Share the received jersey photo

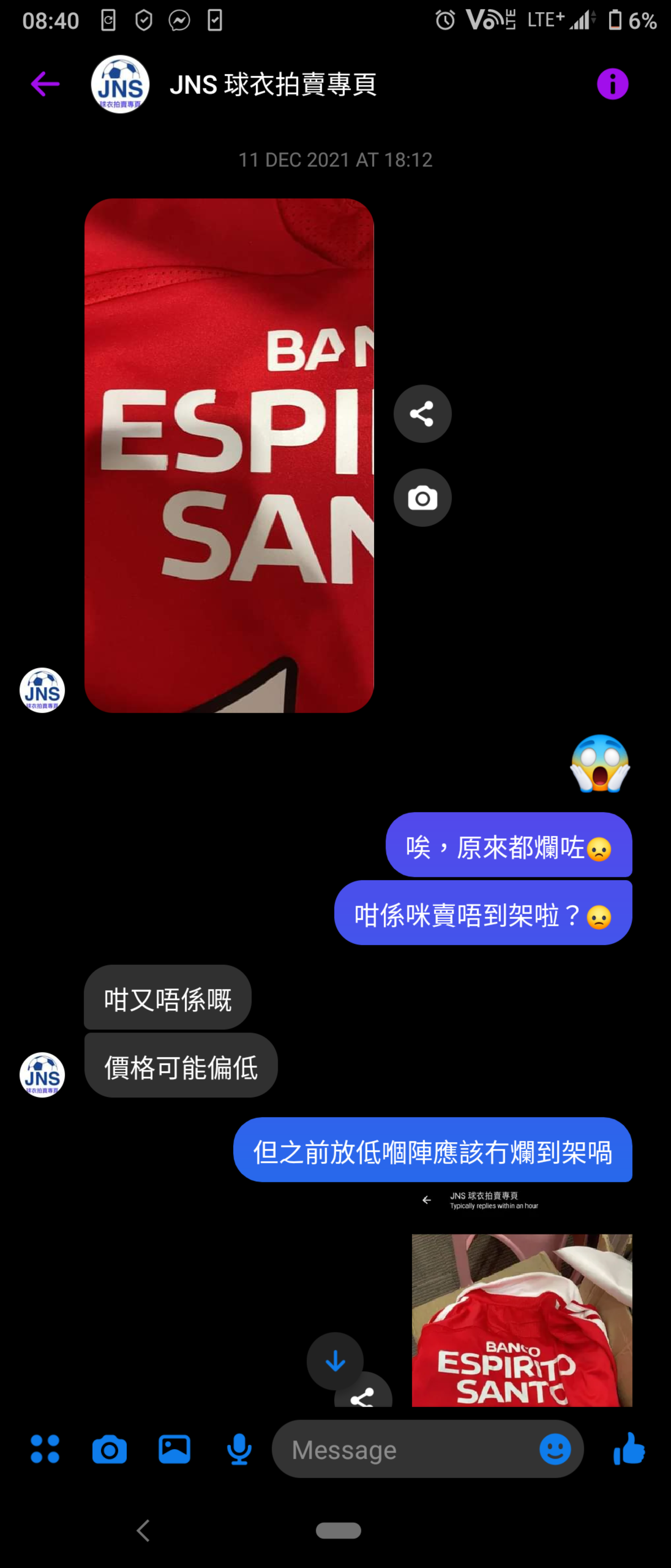point(422,414)
